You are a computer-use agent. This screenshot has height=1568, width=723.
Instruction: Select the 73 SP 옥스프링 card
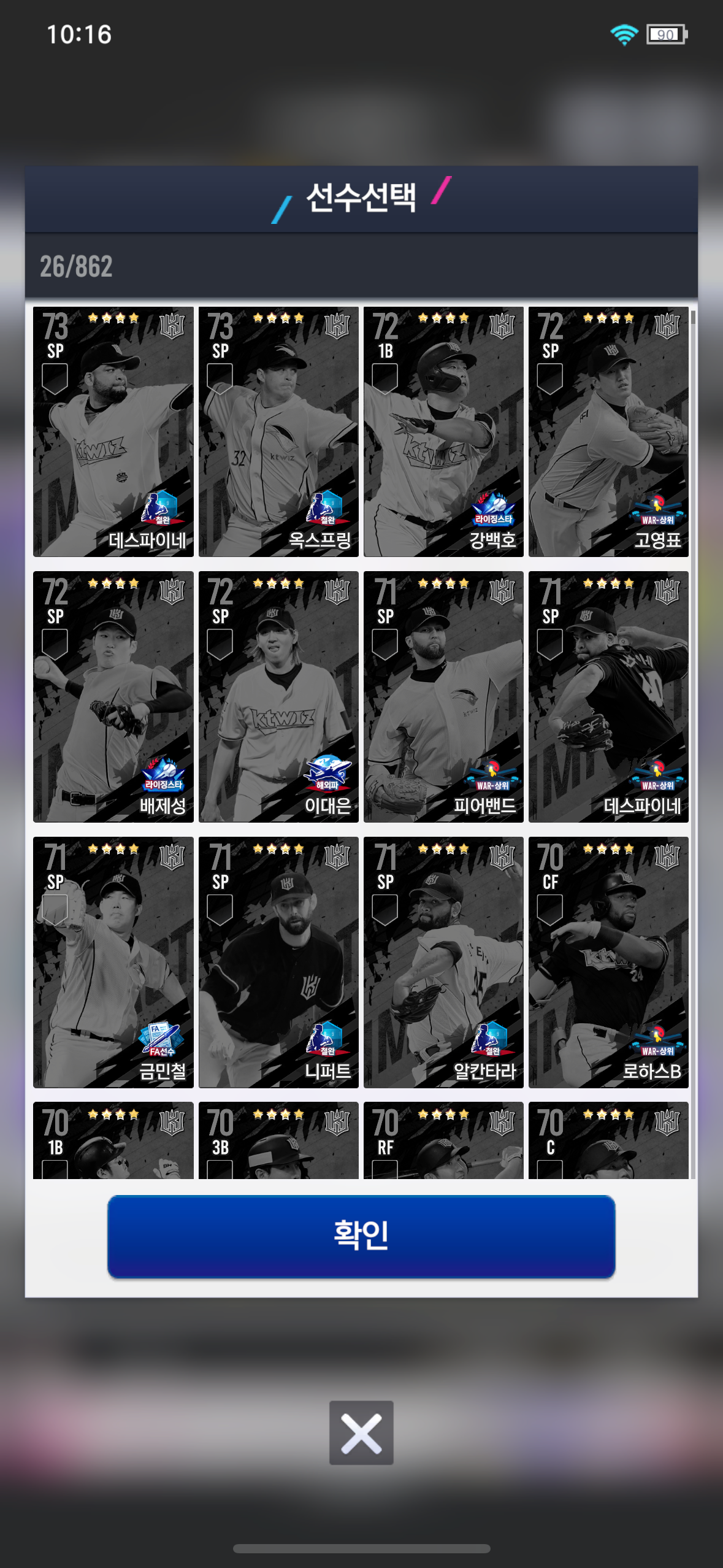coord(278,432)
